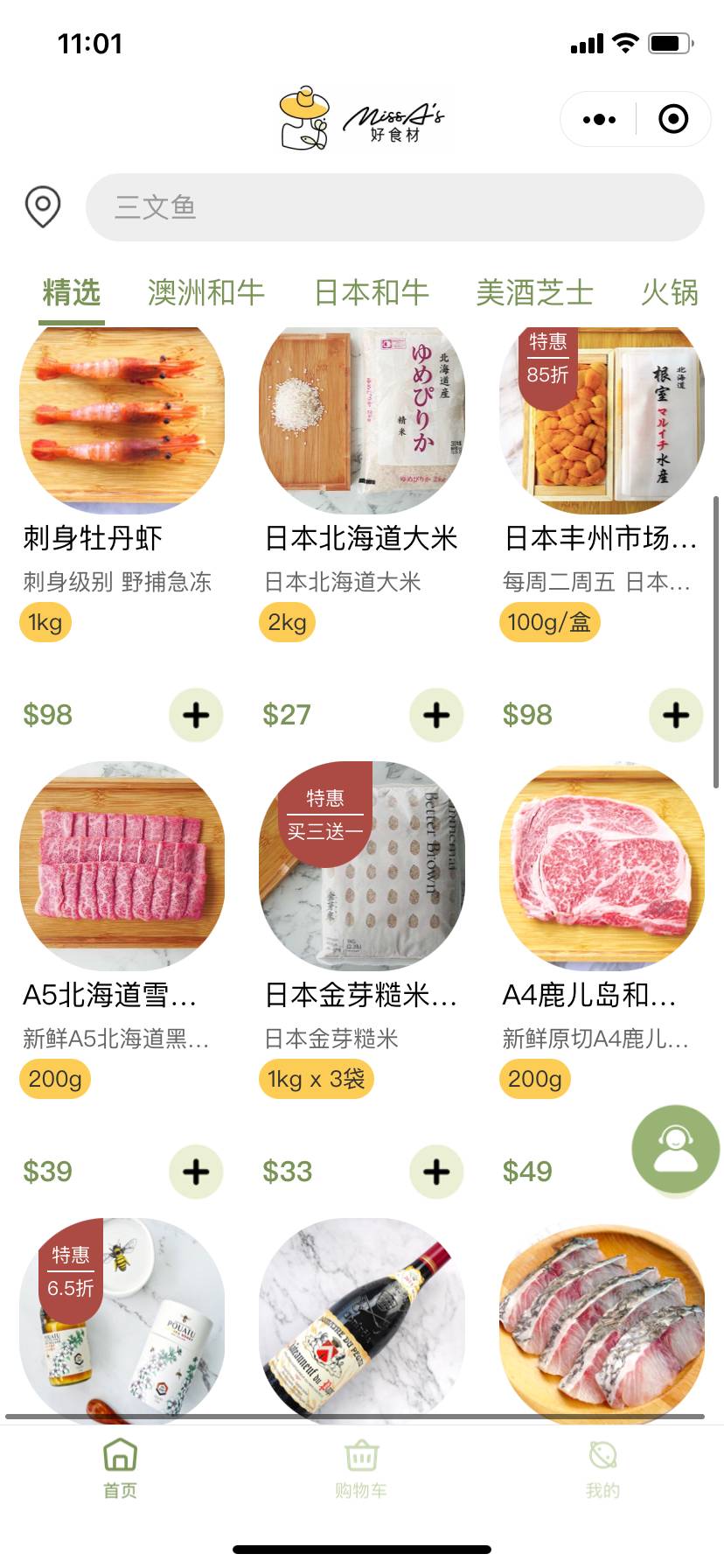Open the 美酒芝士 category tab
Screen dimensions: 724x1568
coord(536,293)
